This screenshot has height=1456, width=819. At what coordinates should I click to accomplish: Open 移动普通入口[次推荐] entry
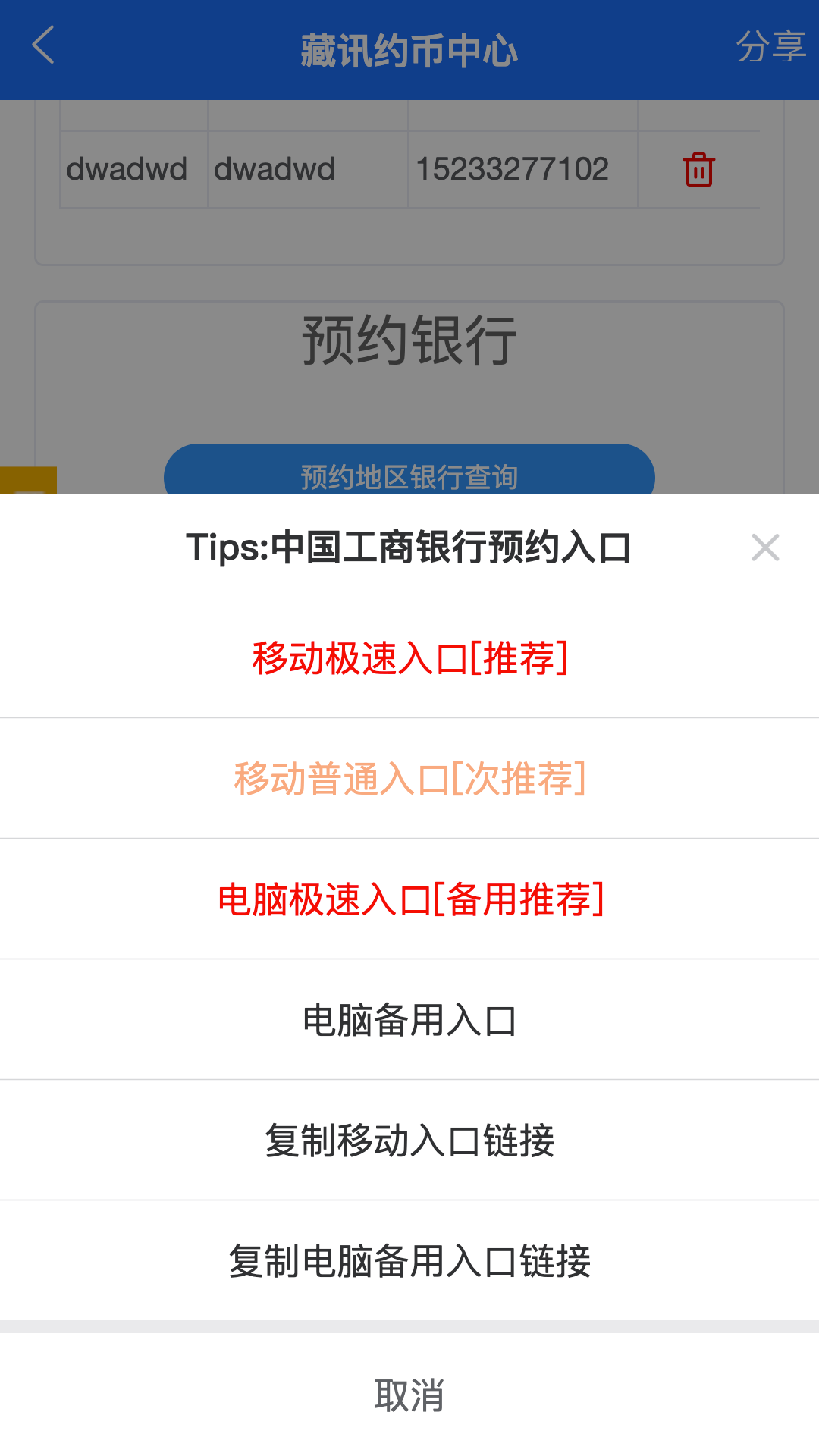pos(409,777)
